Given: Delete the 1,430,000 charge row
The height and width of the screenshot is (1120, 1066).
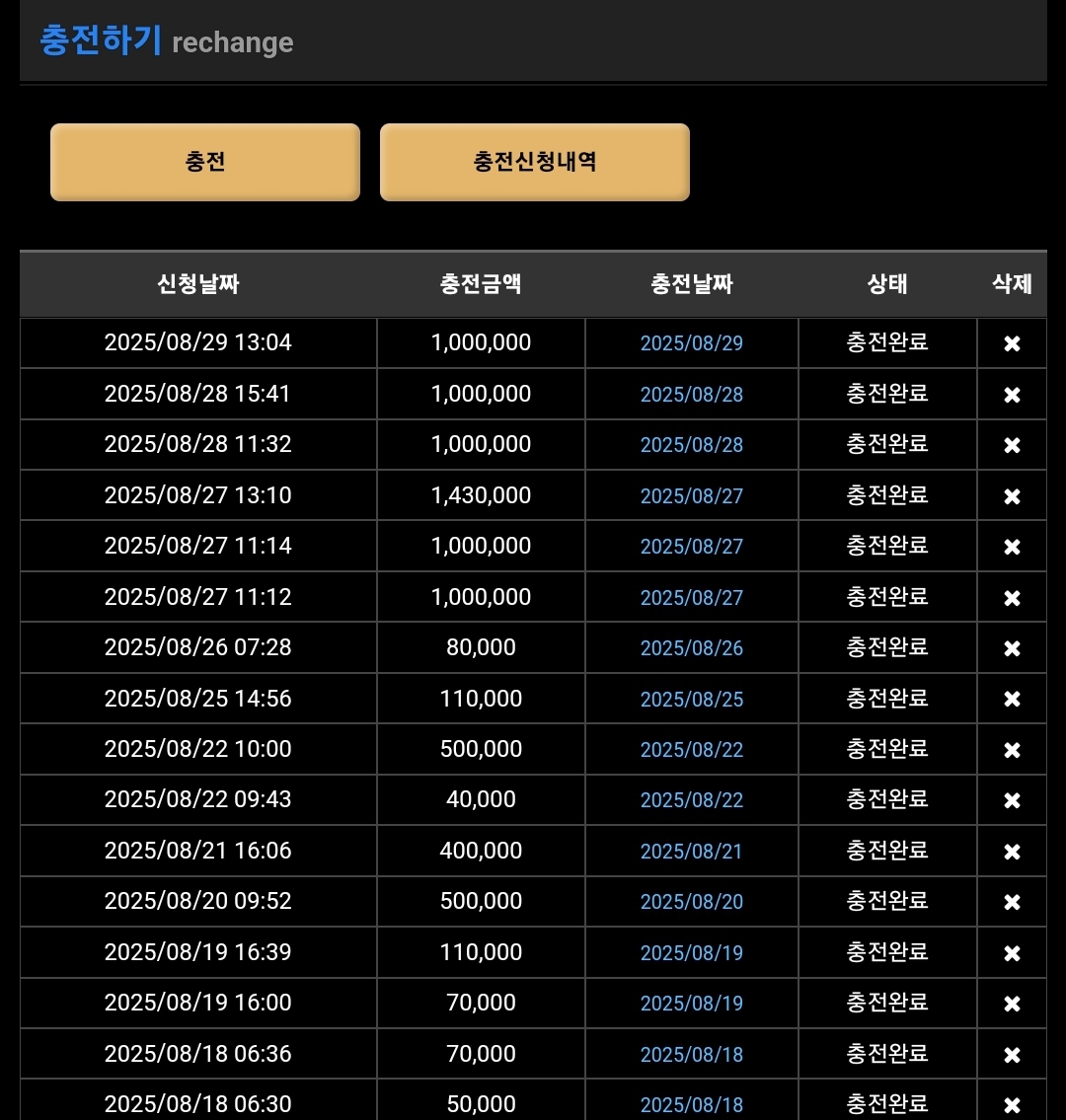Looking at the screenshot, I should tap(1012, 496).
